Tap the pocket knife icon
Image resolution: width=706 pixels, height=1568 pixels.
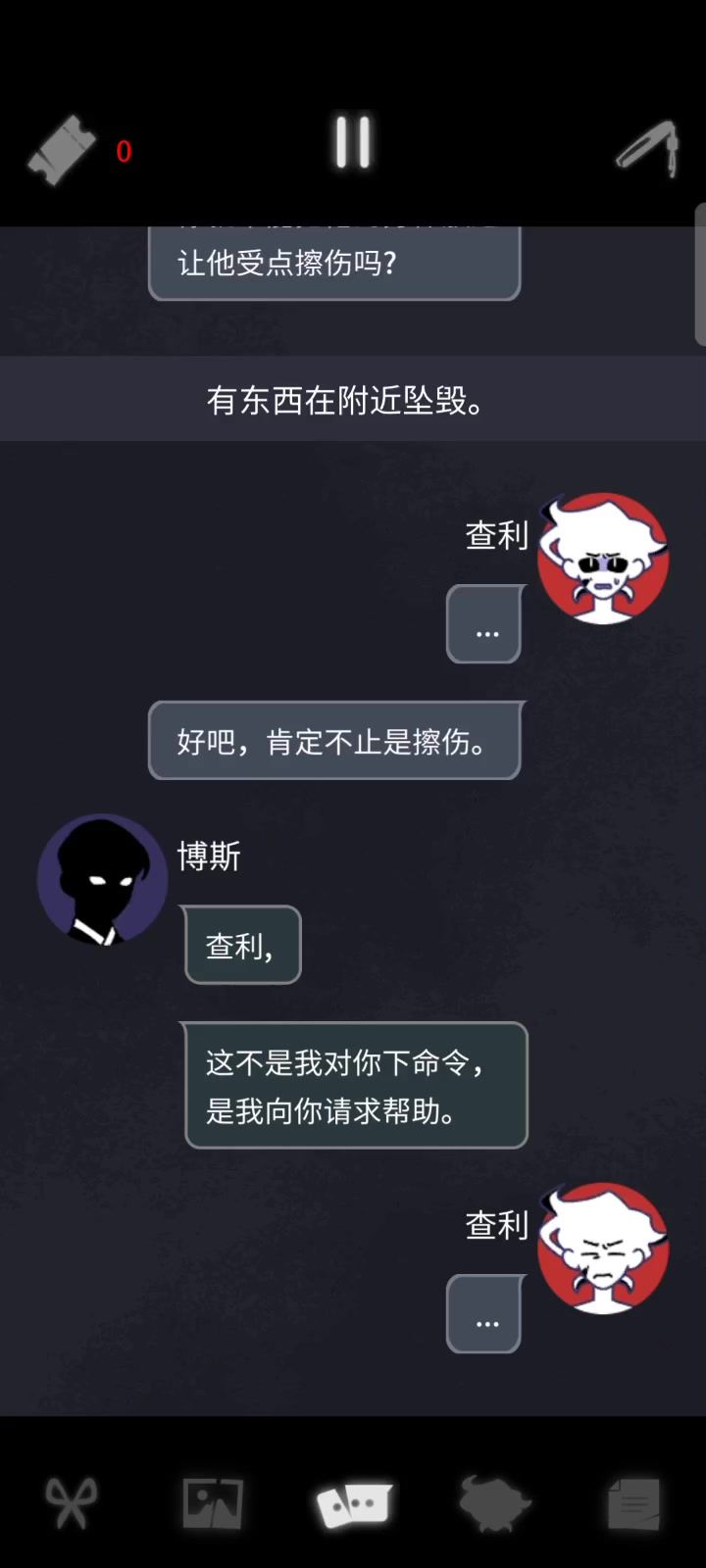point(648,149)
